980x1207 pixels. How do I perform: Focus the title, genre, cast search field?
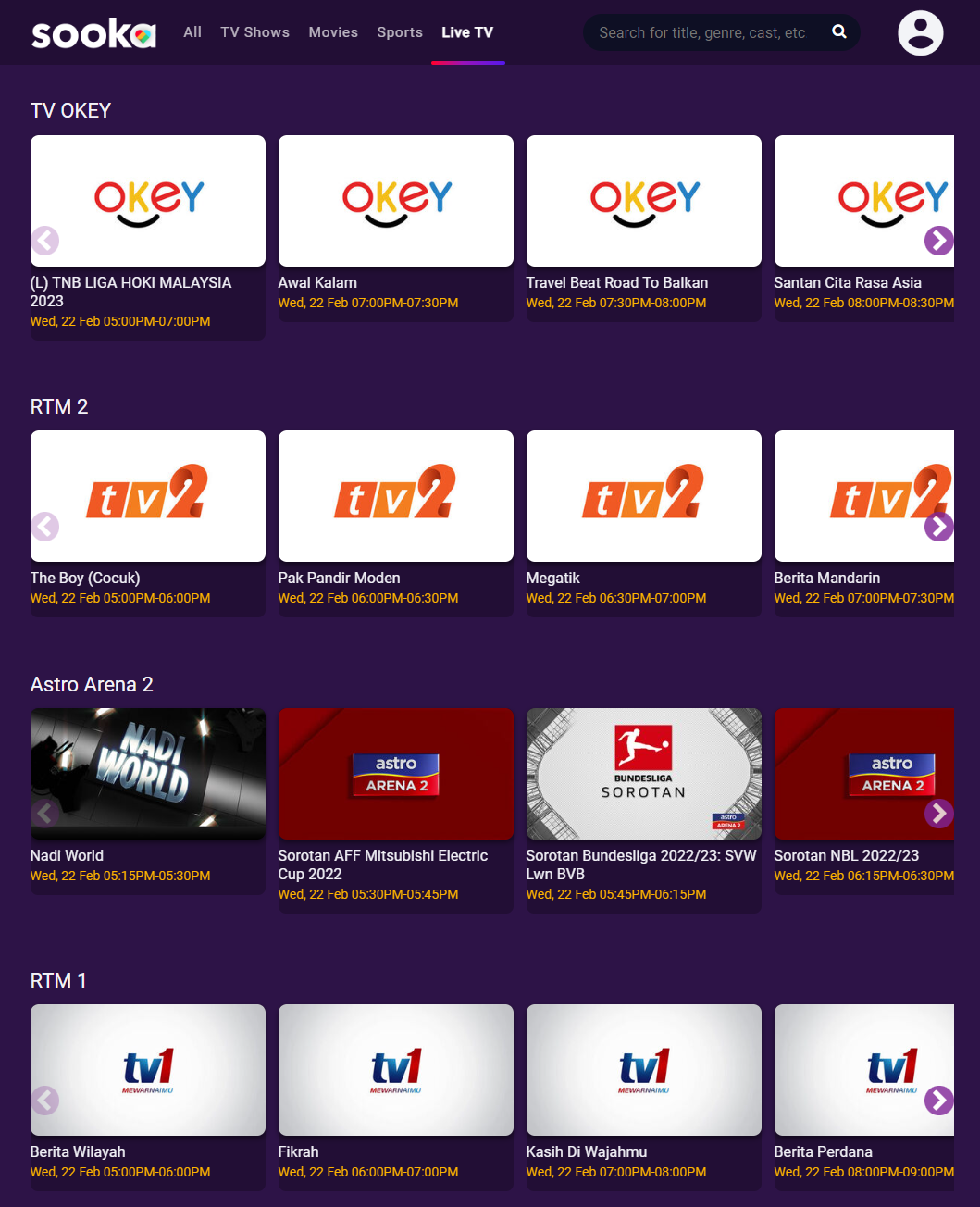tap(703, 33)
